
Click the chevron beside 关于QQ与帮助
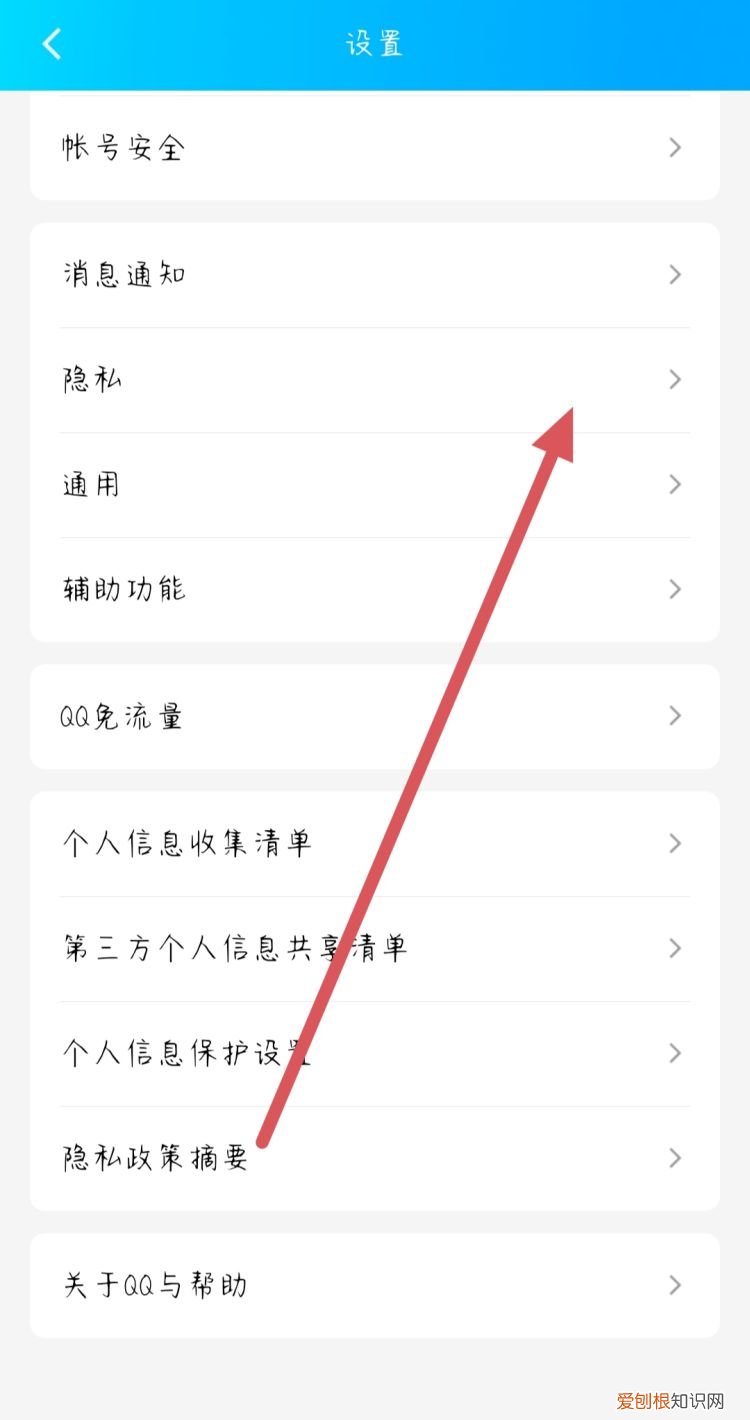pyautogui.click(x=674, y=1285)
